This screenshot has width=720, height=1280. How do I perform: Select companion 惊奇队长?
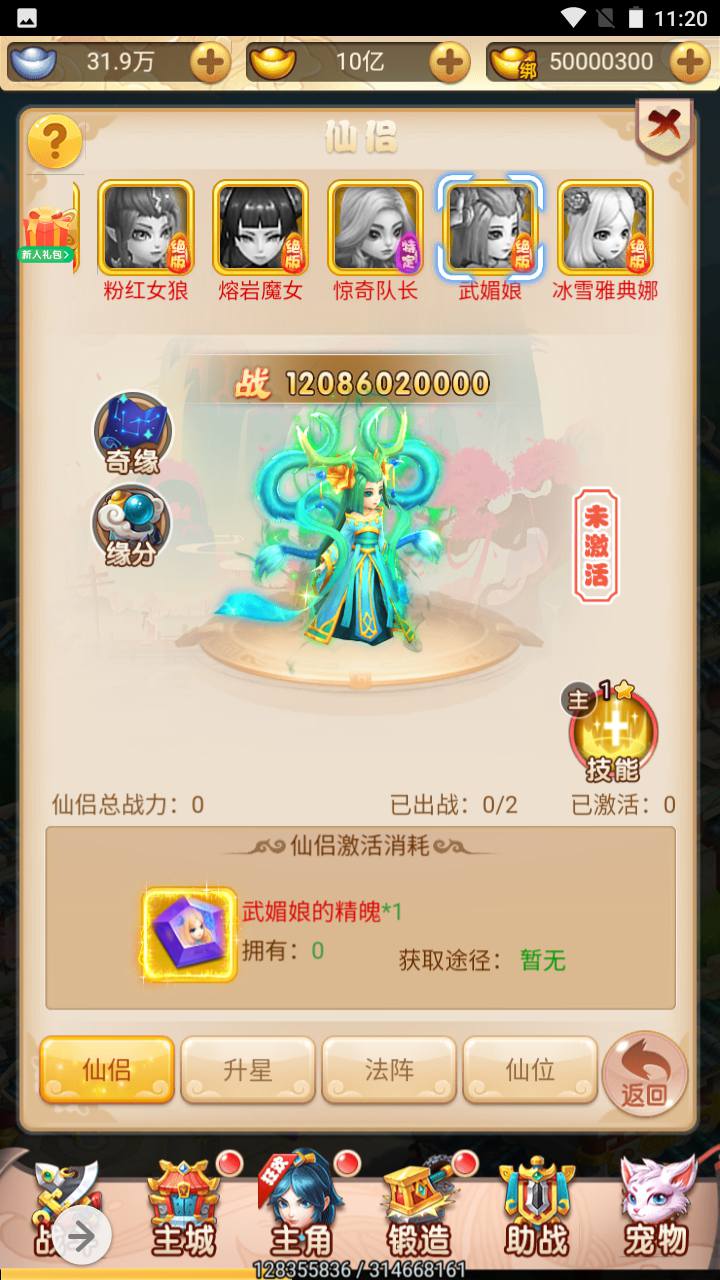click(x=375, y=229)
